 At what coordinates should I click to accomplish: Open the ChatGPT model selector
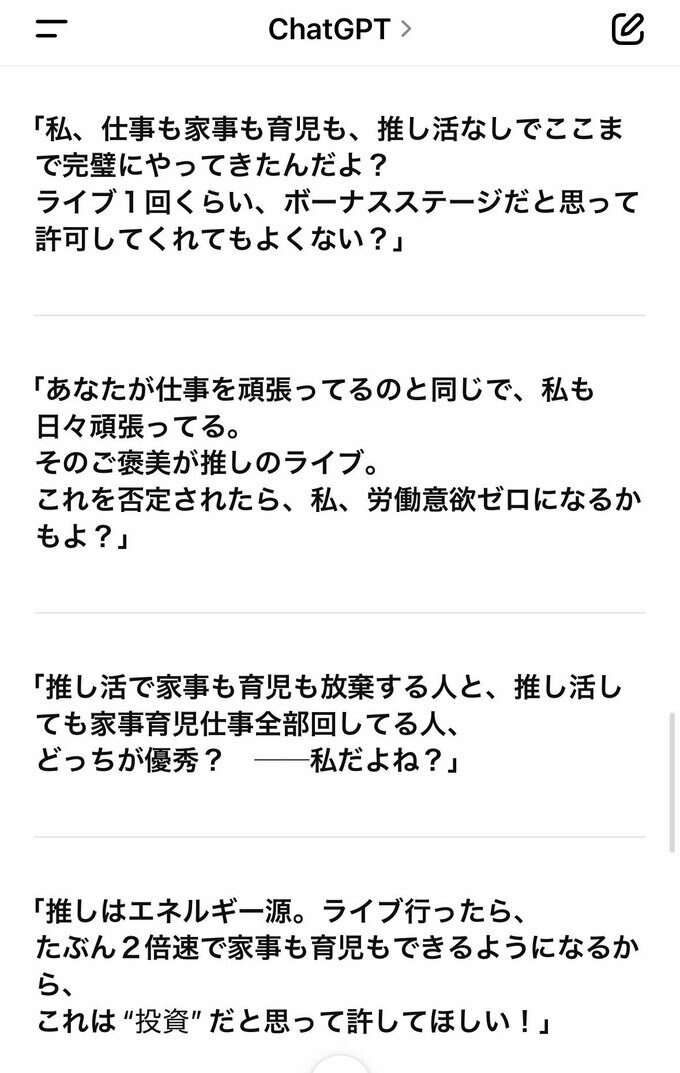point(339,29)
